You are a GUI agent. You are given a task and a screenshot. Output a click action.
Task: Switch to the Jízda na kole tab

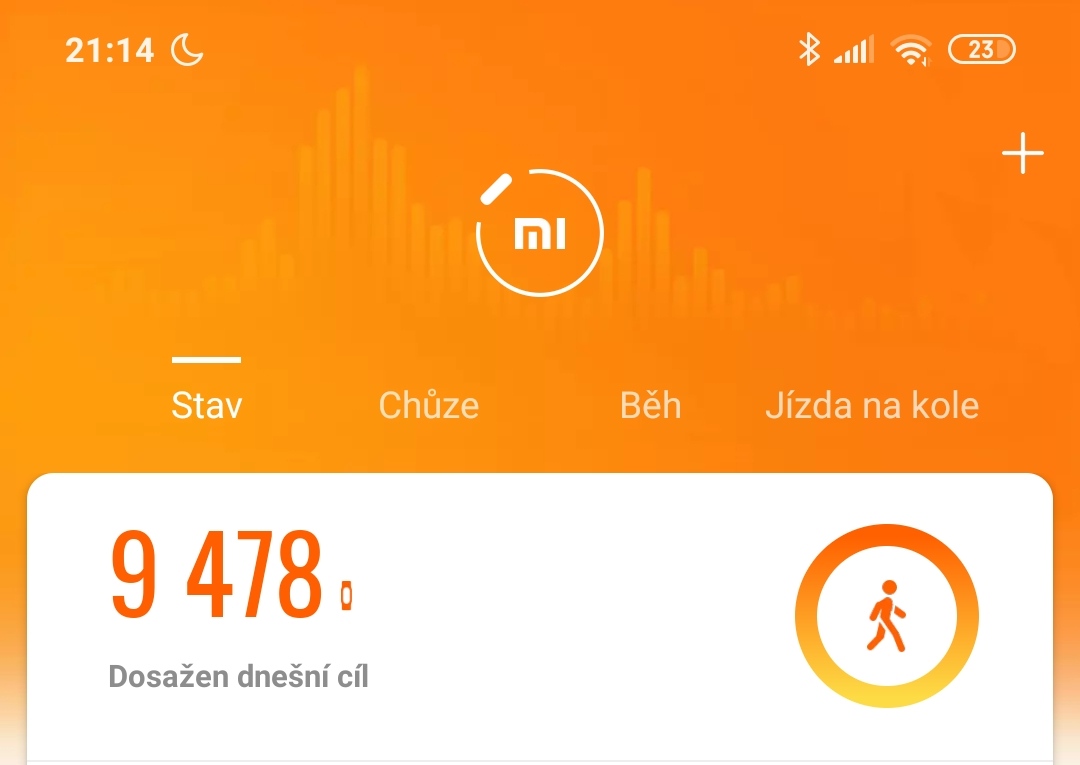[x=871, y=405]
